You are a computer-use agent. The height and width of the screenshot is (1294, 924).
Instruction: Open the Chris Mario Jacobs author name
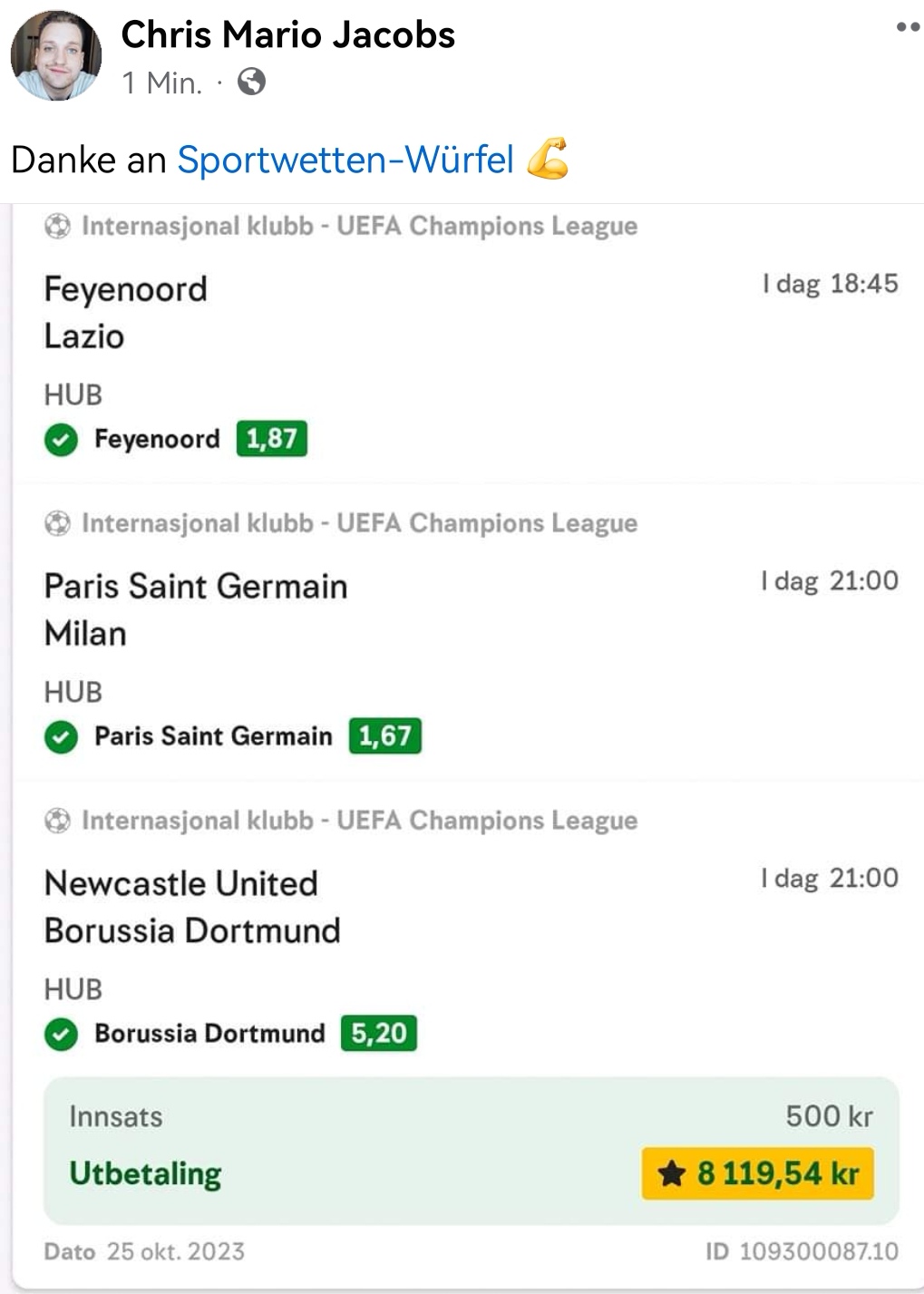287,35
